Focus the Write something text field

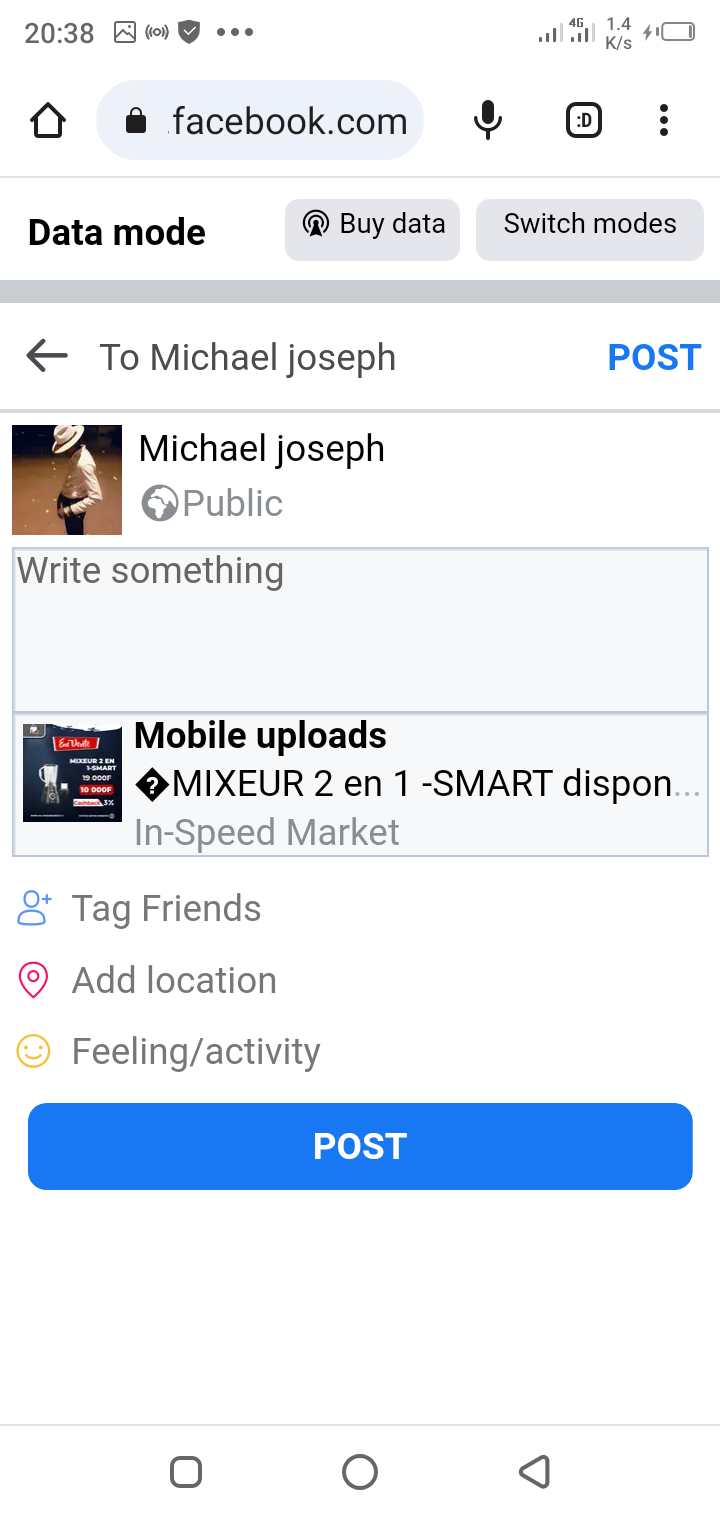click(x=360, y=630)
